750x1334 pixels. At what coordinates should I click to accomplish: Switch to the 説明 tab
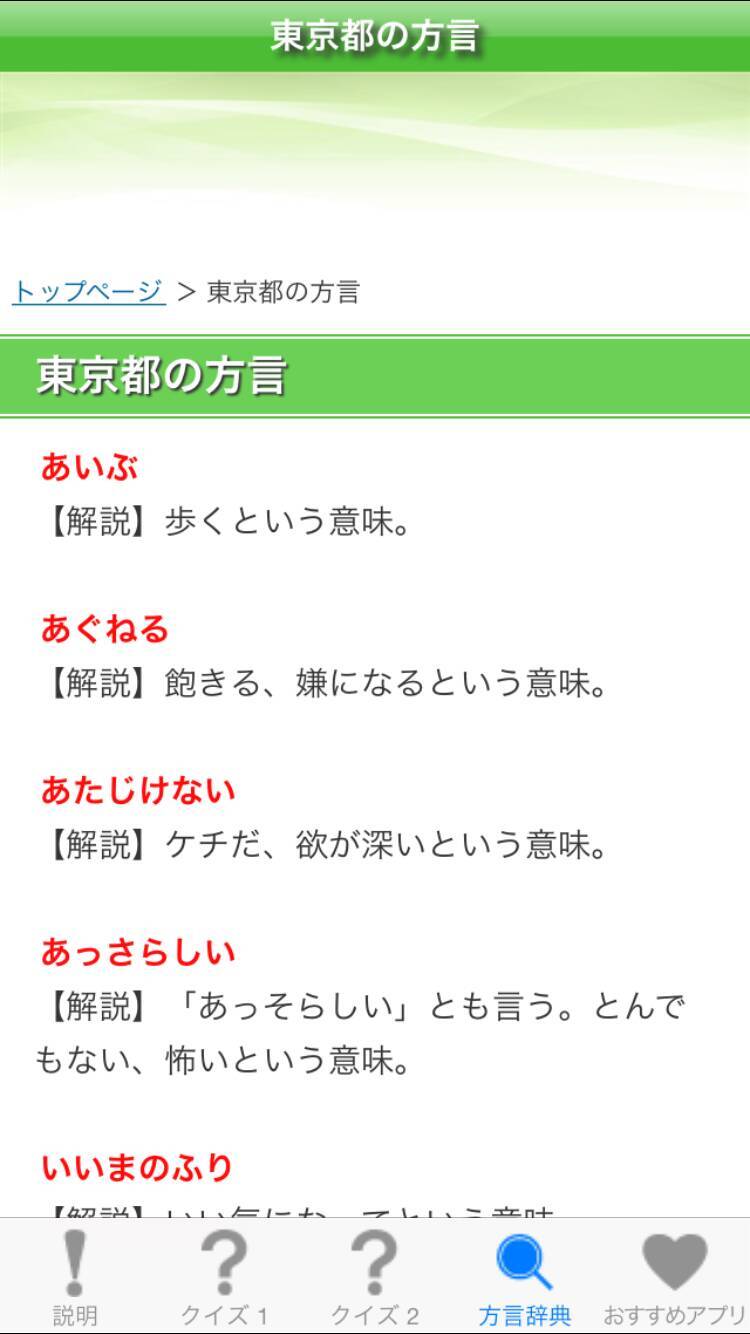[x=75, y=1276]
